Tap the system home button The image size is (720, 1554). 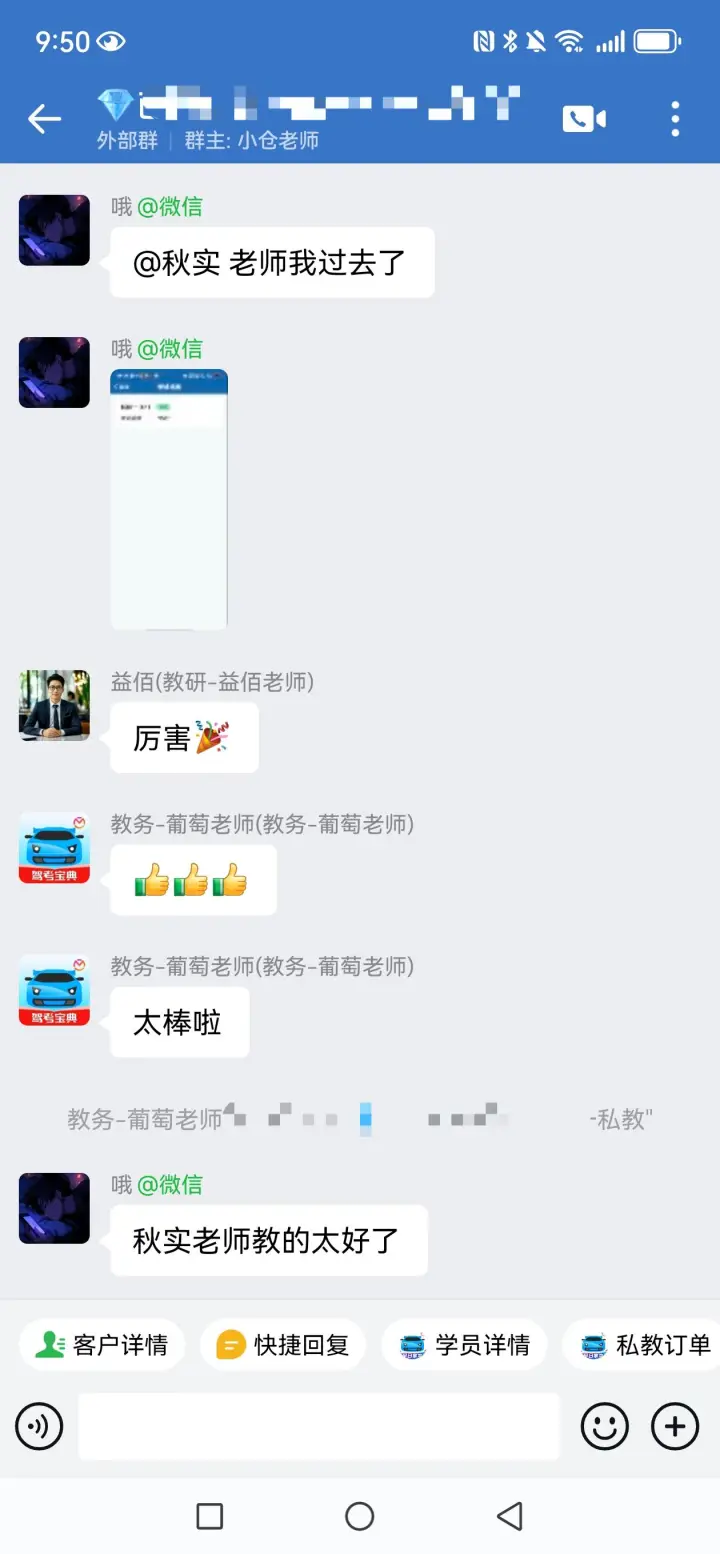tap(360, 1516)
